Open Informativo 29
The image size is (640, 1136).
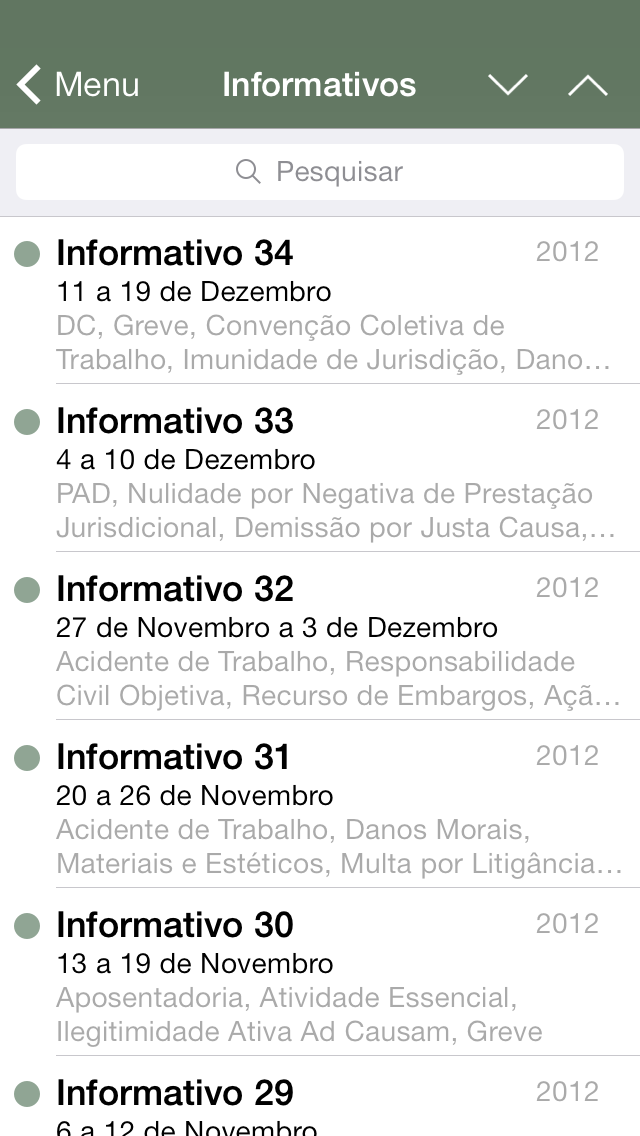tap(320, 1104)
